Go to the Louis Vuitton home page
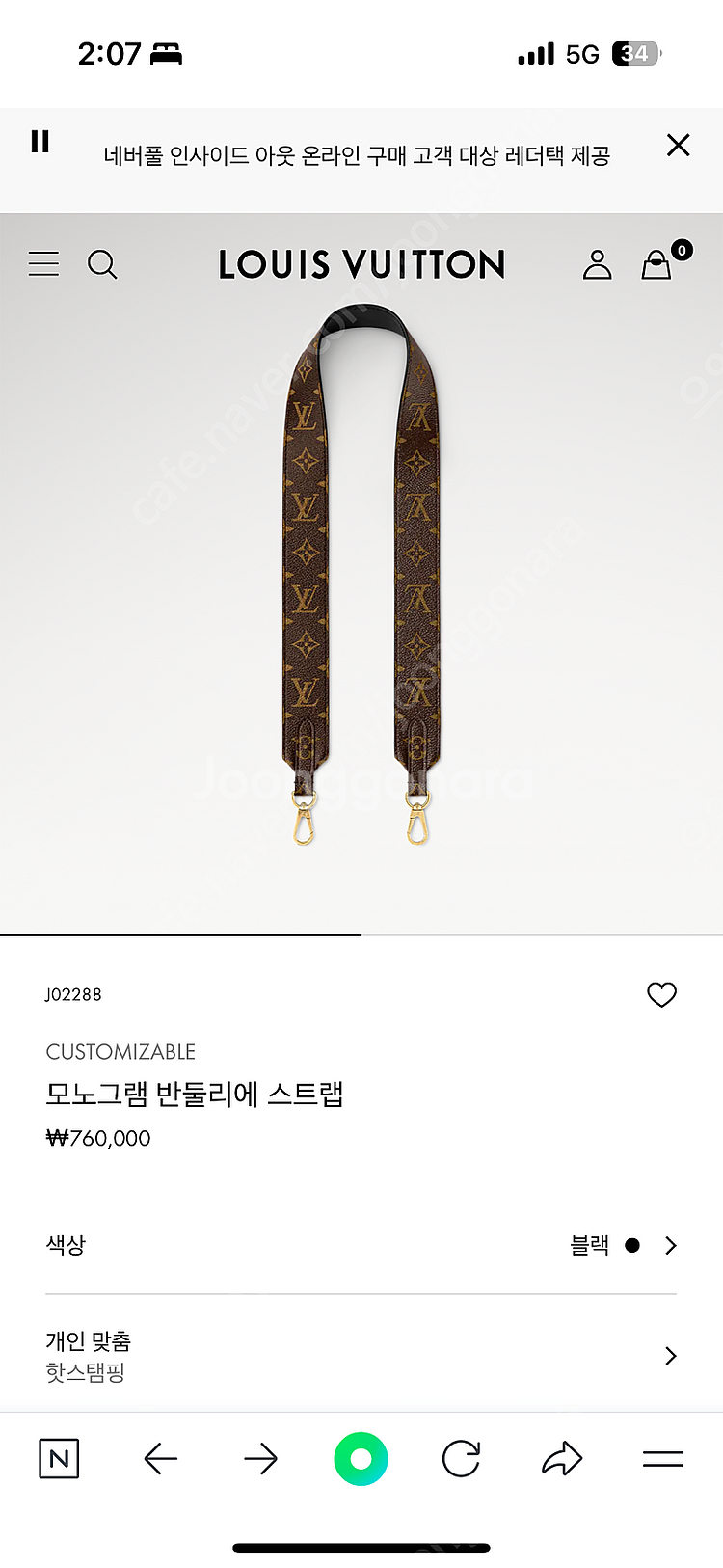This screenshot has height=1568, width=723. click(x=361, y=264)
